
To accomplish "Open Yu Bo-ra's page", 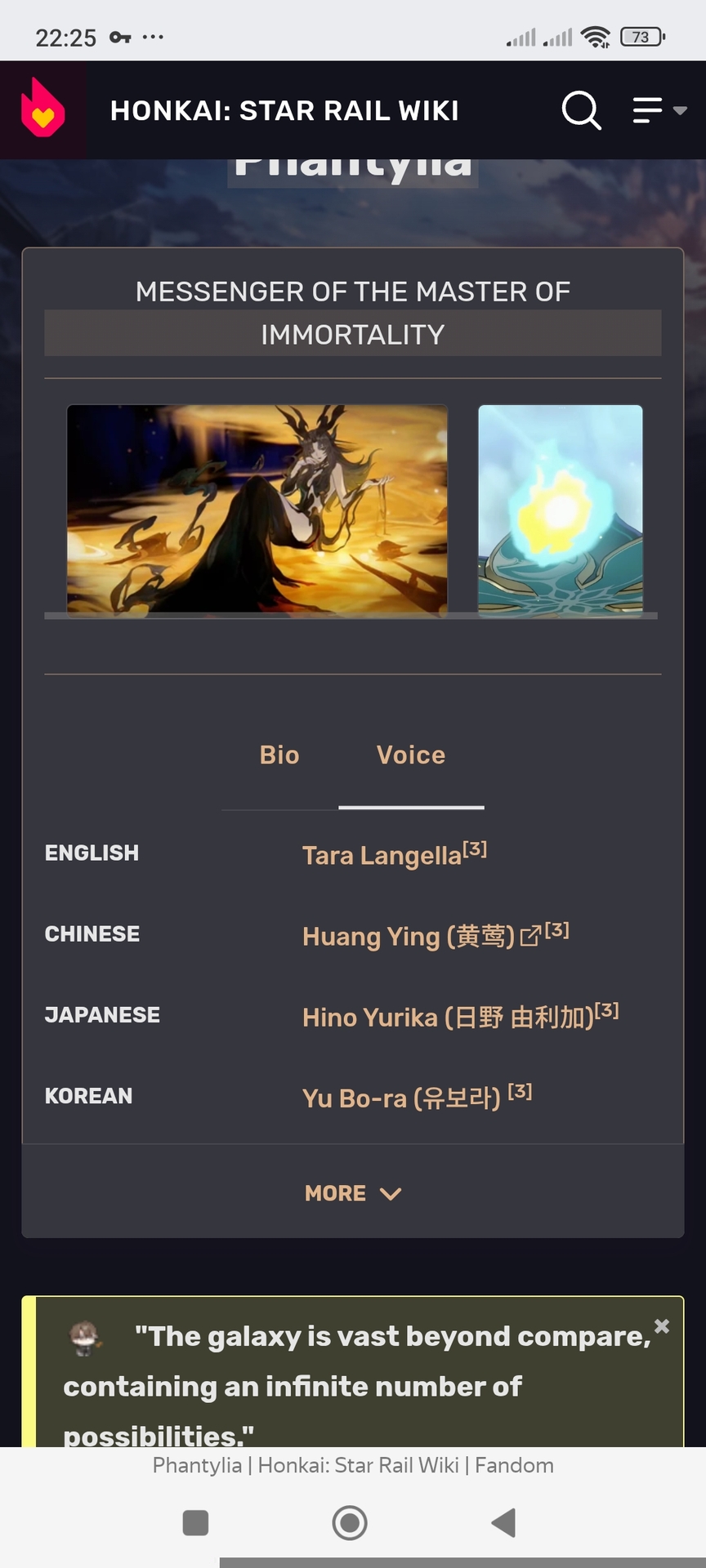I will click(x=400, y=1098).
